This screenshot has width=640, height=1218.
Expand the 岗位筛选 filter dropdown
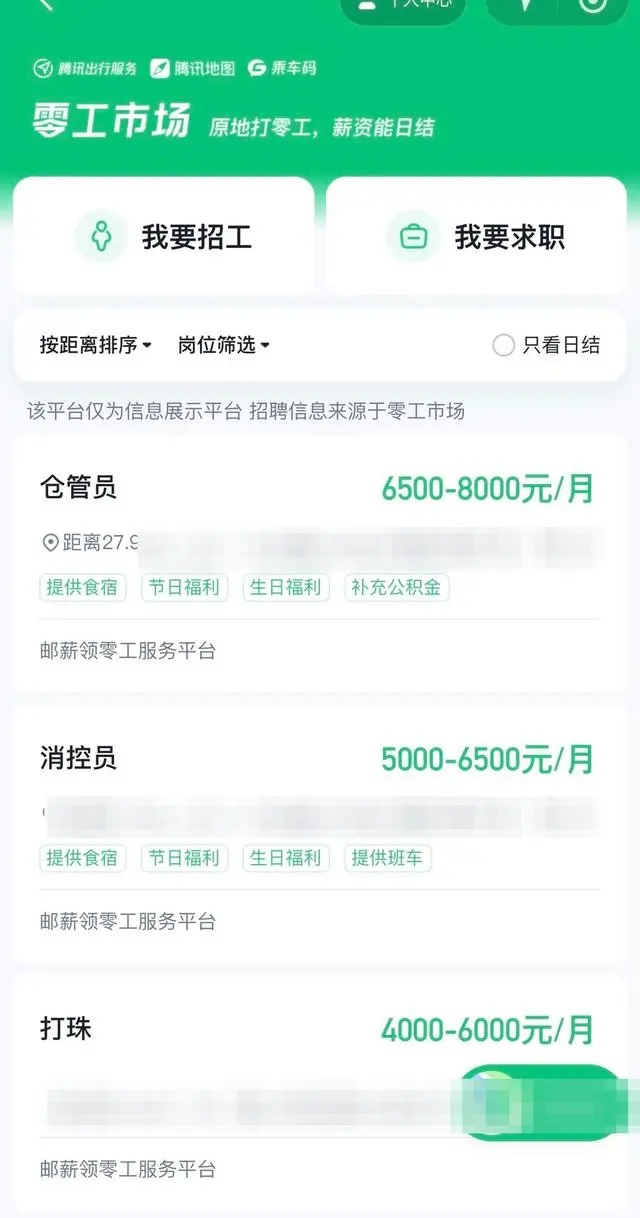[223, 345]
